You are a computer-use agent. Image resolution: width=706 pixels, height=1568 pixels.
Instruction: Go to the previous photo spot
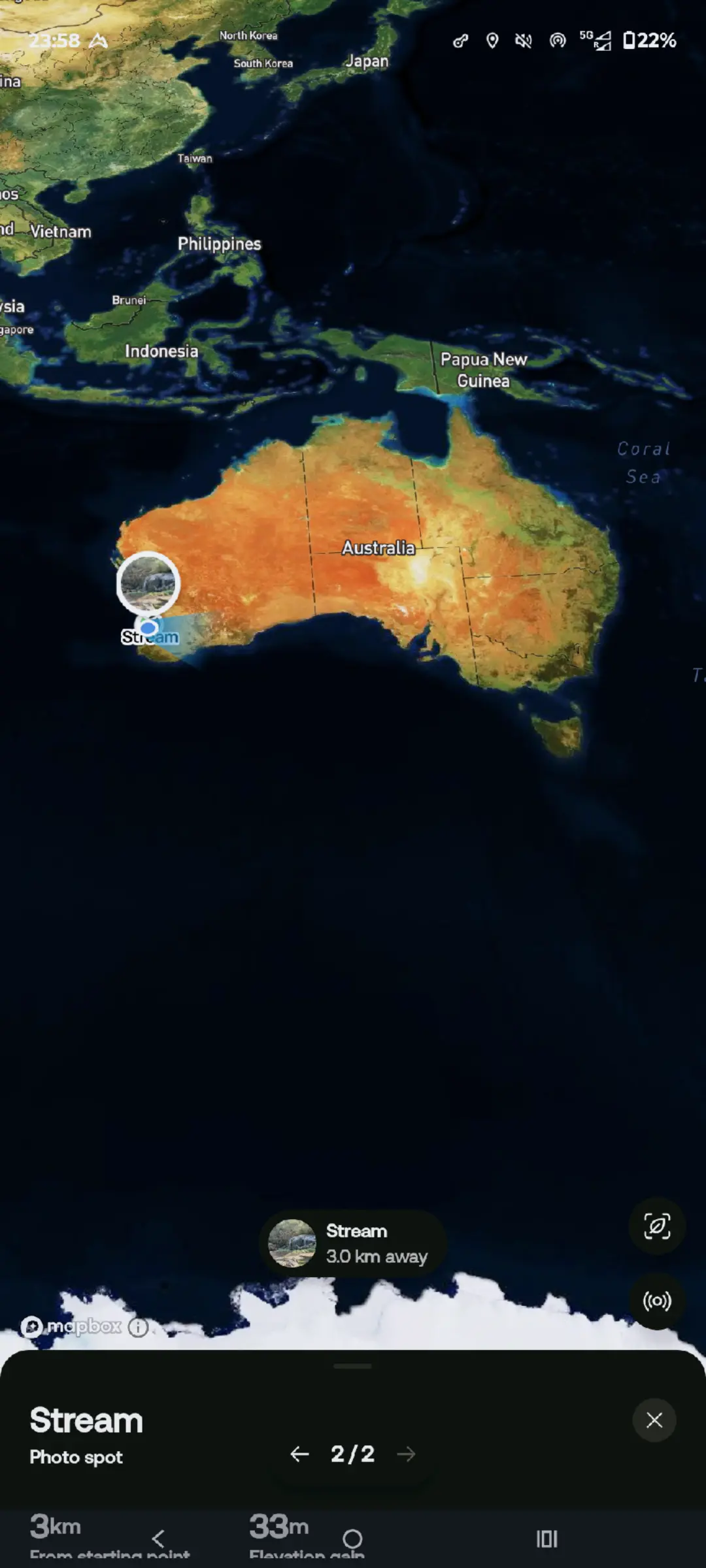click(x=299, y=1454)
